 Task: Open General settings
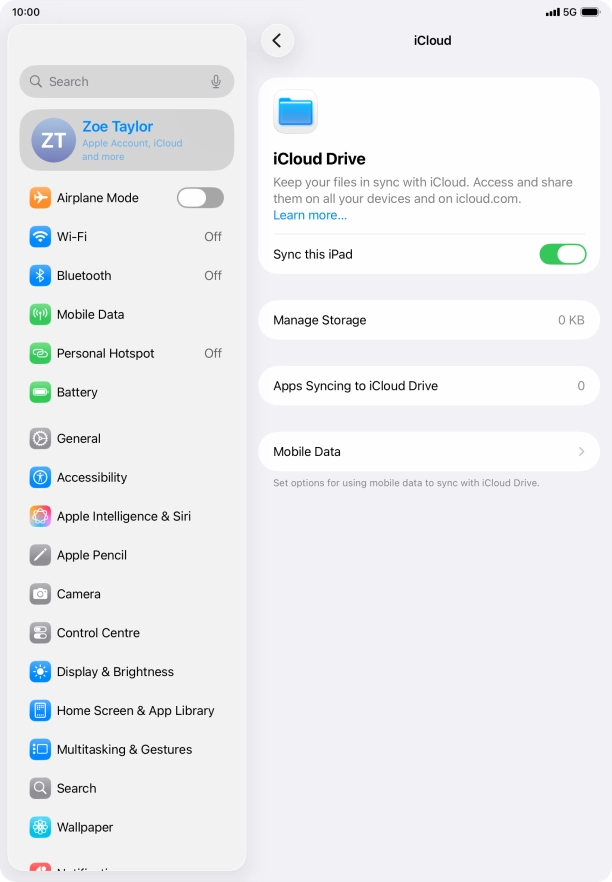[x=127, y=439]
